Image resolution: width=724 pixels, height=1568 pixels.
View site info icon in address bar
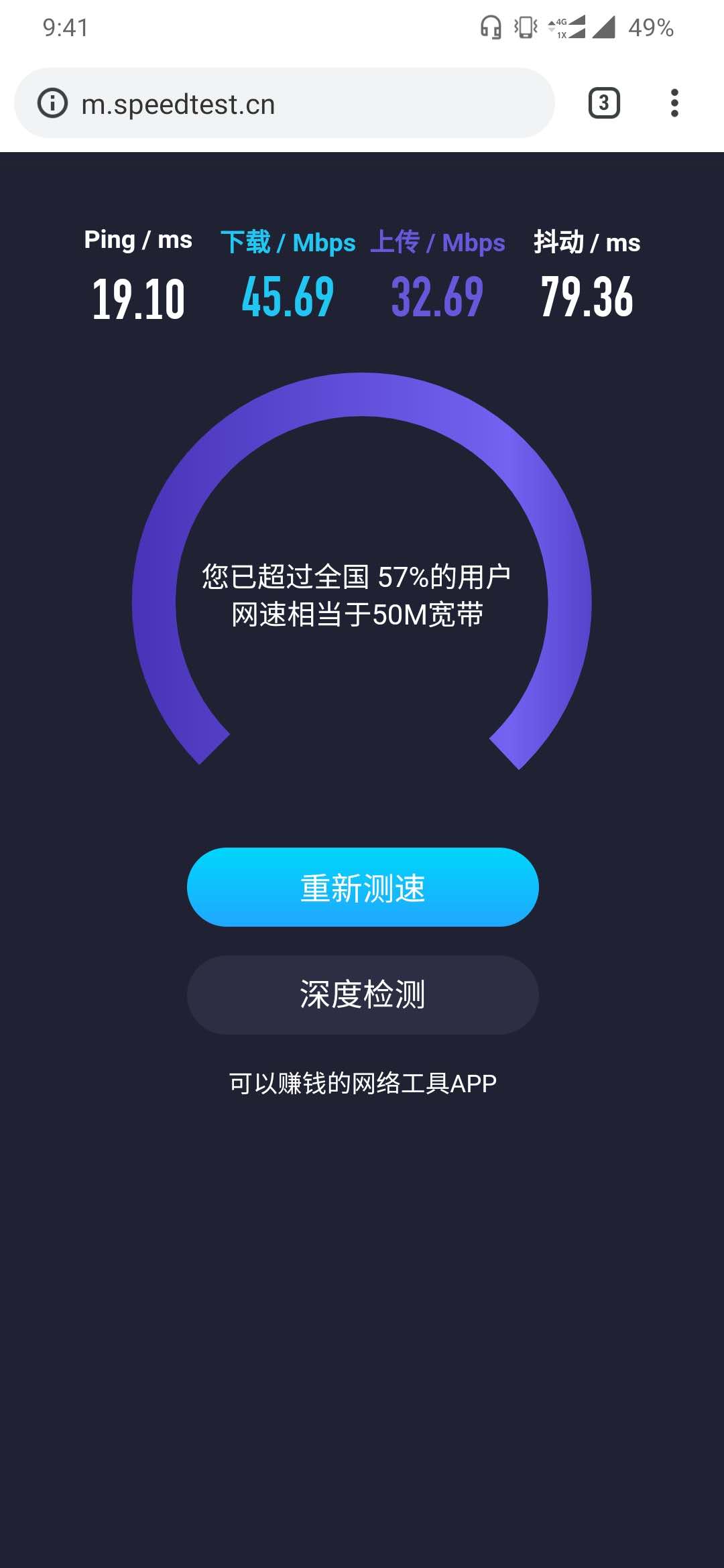point(52,103)
